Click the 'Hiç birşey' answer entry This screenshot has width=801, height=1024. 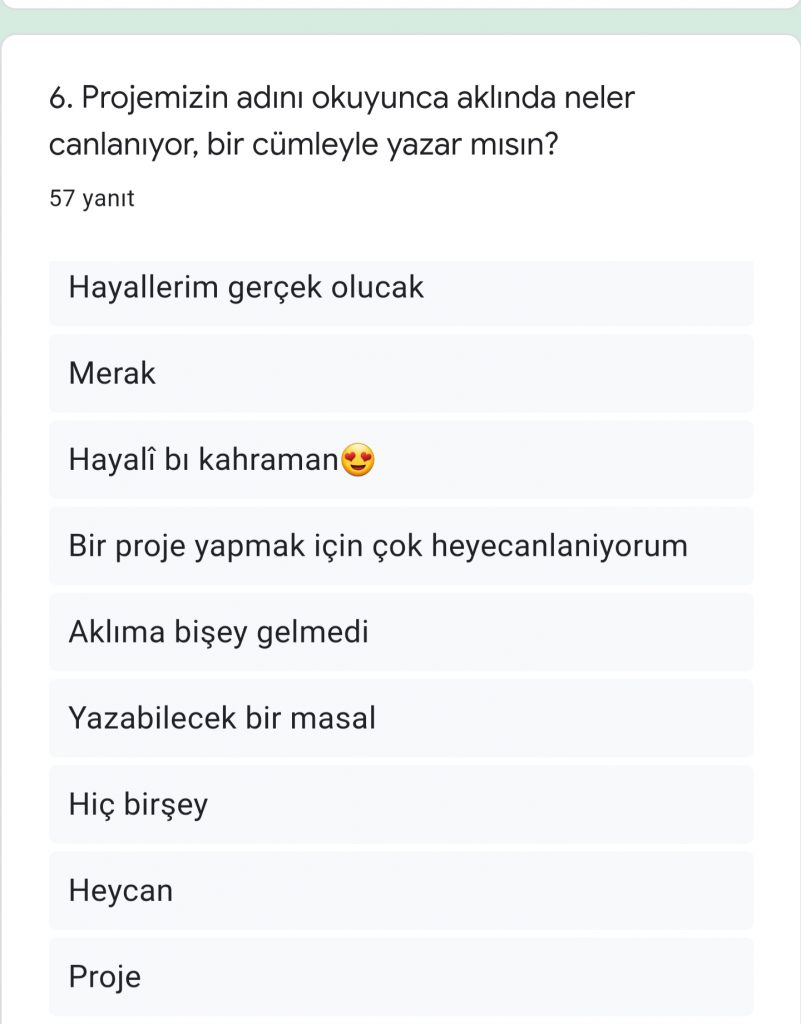click(x=400, y=803)
